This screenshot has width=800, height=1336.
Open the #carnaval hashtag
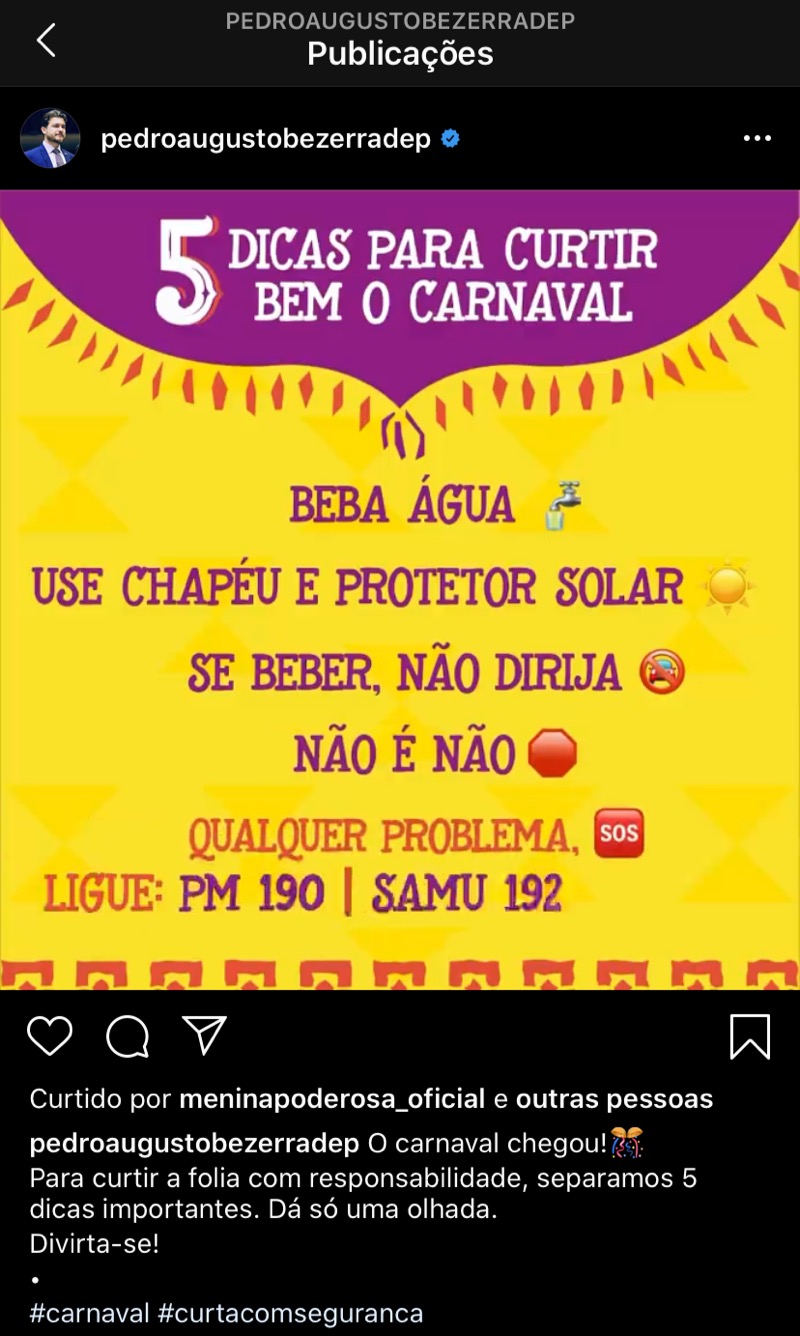pyautogui.click(x=90, y=1313)
